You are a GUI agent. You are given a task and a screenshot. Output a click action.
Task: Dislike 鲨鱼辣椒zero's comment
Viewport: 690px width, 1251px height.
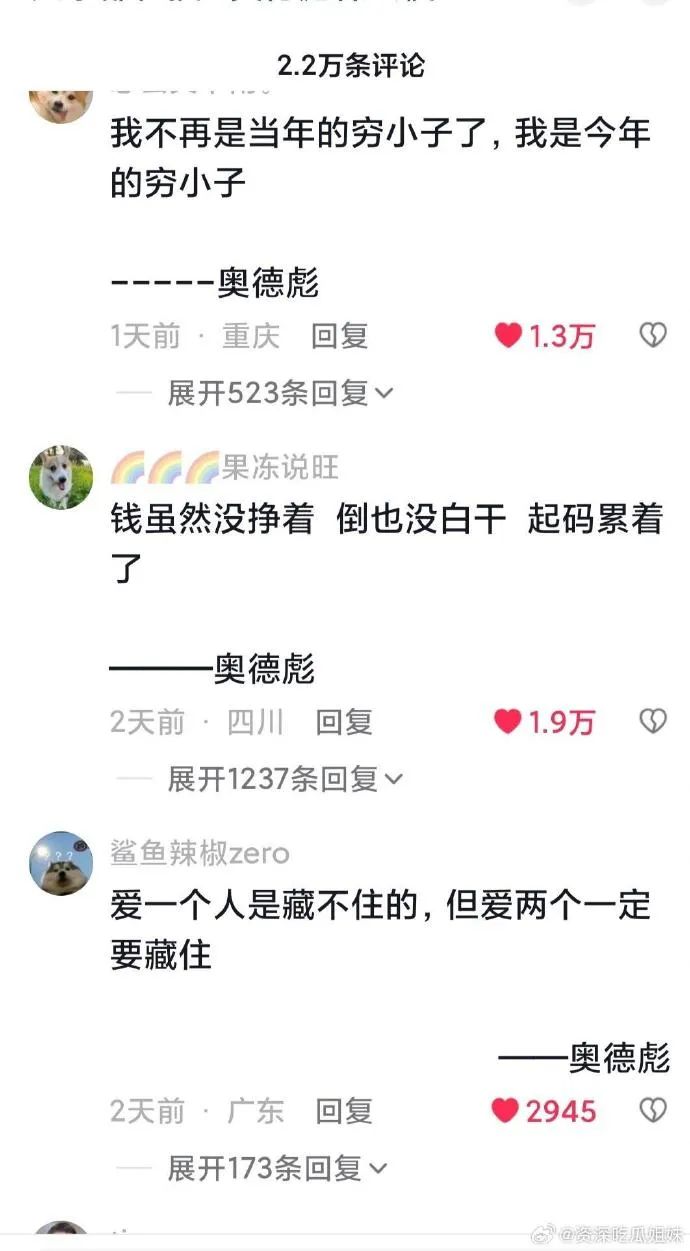click(x=653, y=1110)
